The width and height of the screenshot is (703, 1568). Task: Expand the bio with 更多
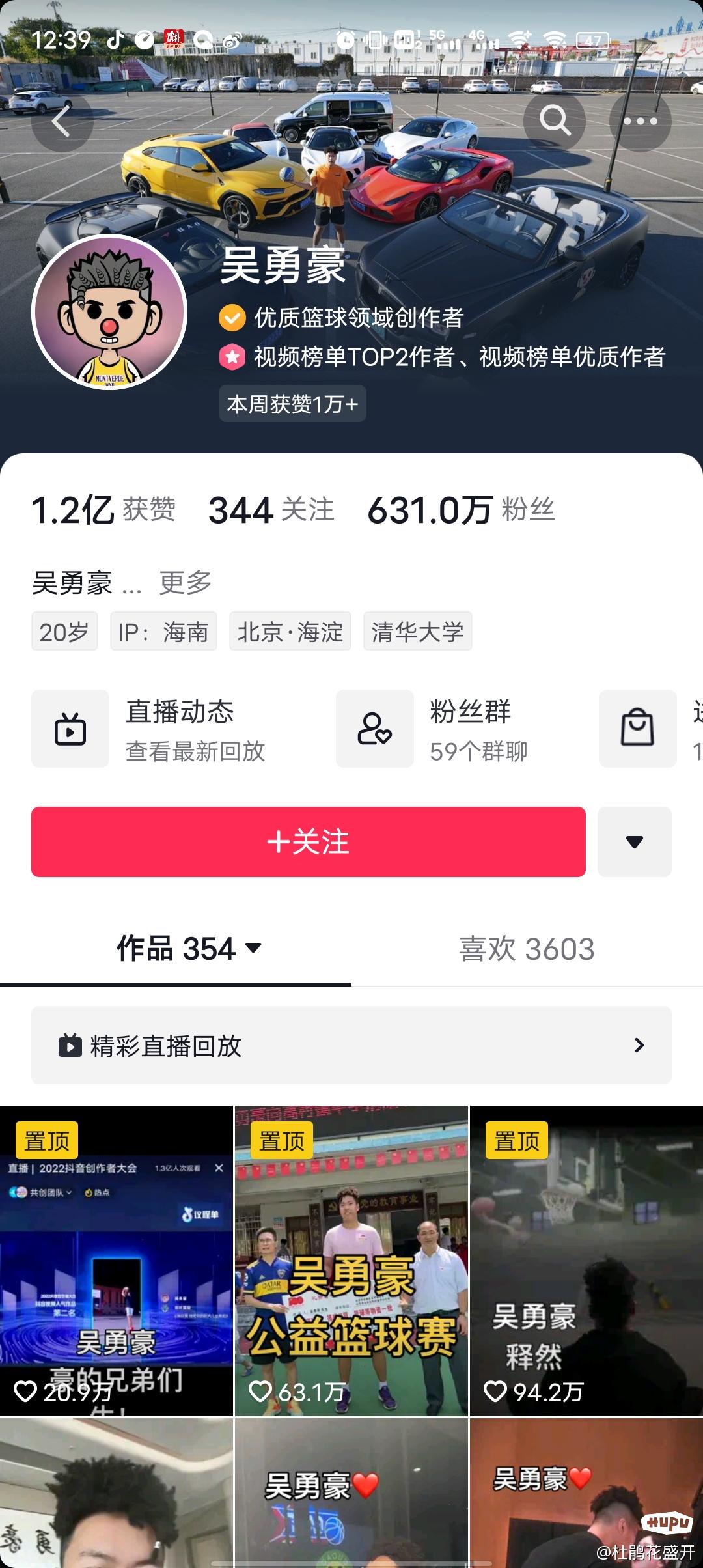pos(186,582)
